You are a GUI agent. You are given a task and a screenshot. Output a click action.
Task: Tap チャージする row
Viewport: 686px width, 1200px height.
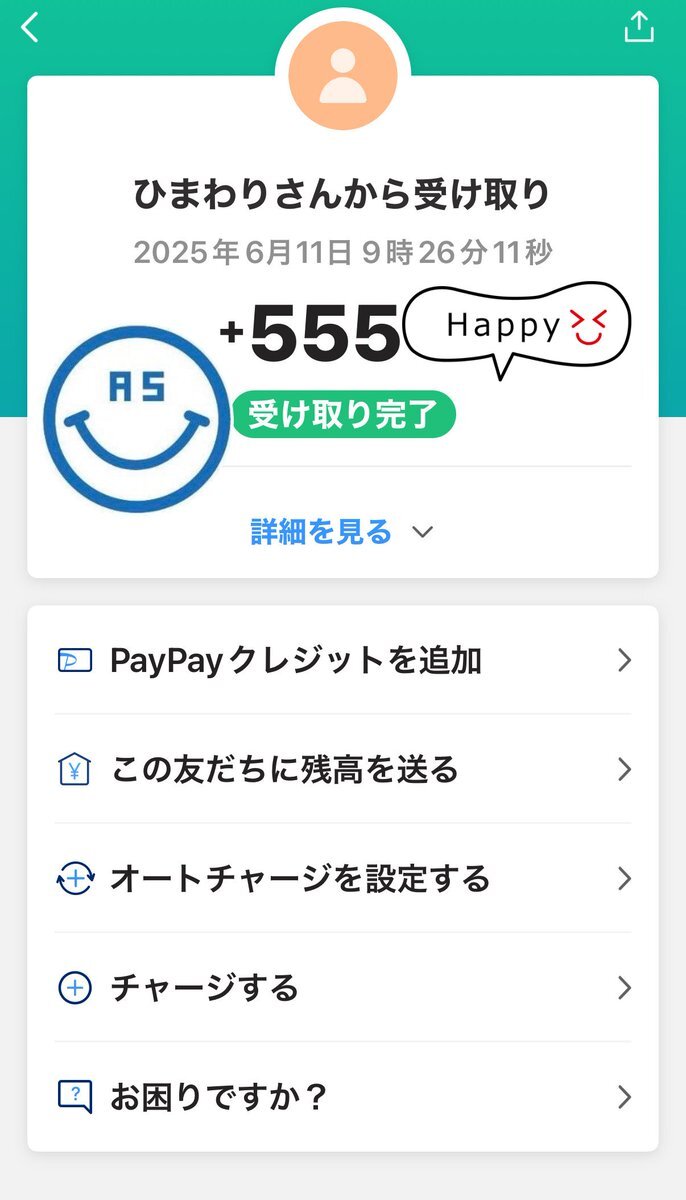coord(343,987)
